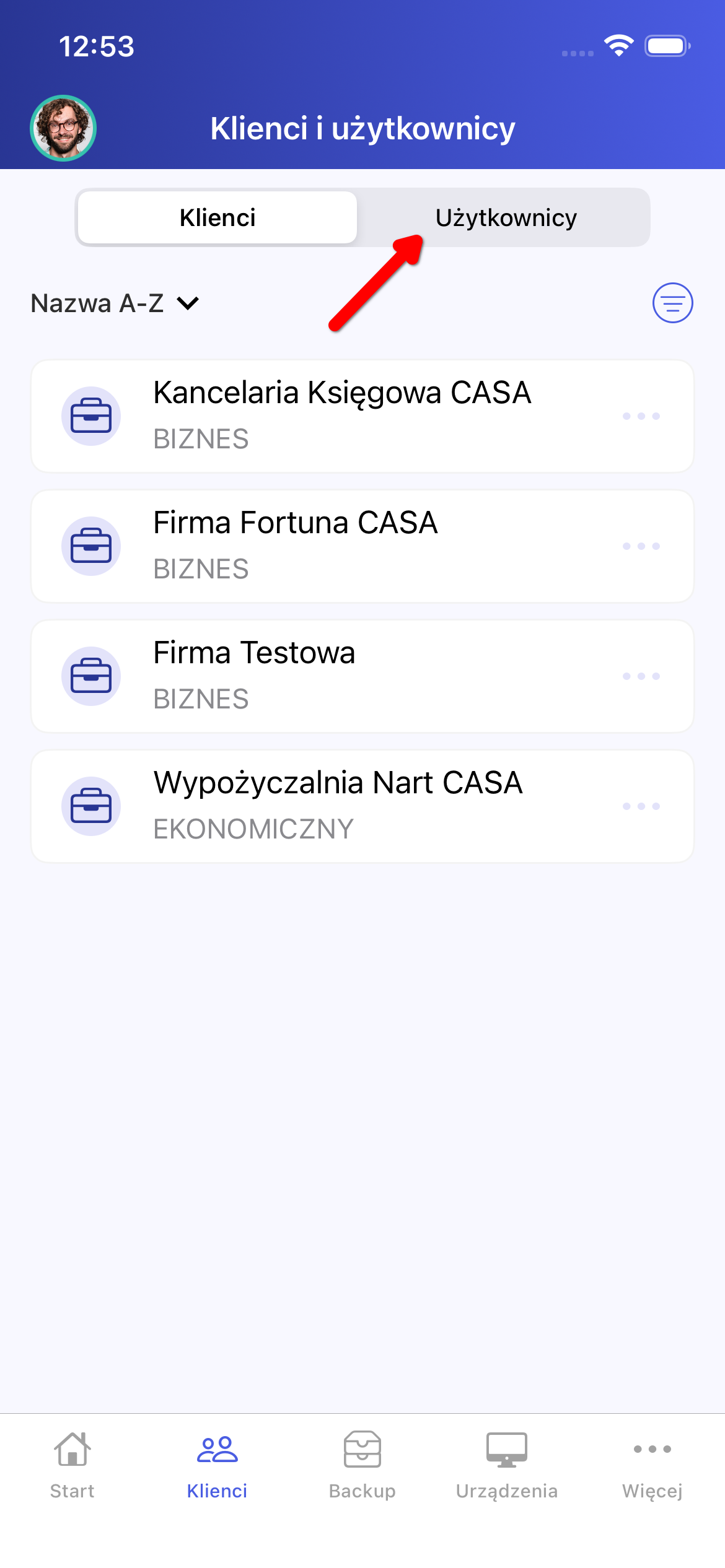Switch to the Backup tab

pyautogui.click(x=362, y=1465)
